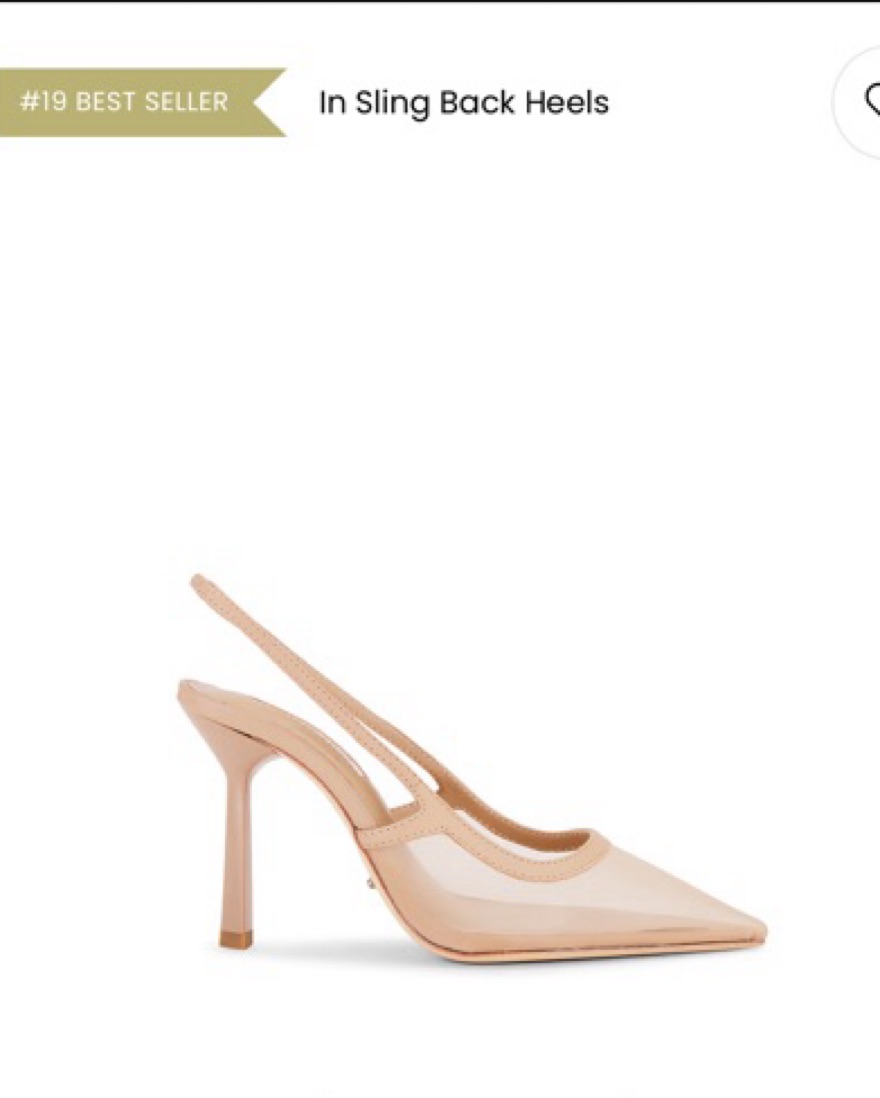This screenshot has height=1098, width=880.
Task: Open the #19 Best Seller badge
Action: click(x=128, y=102)
